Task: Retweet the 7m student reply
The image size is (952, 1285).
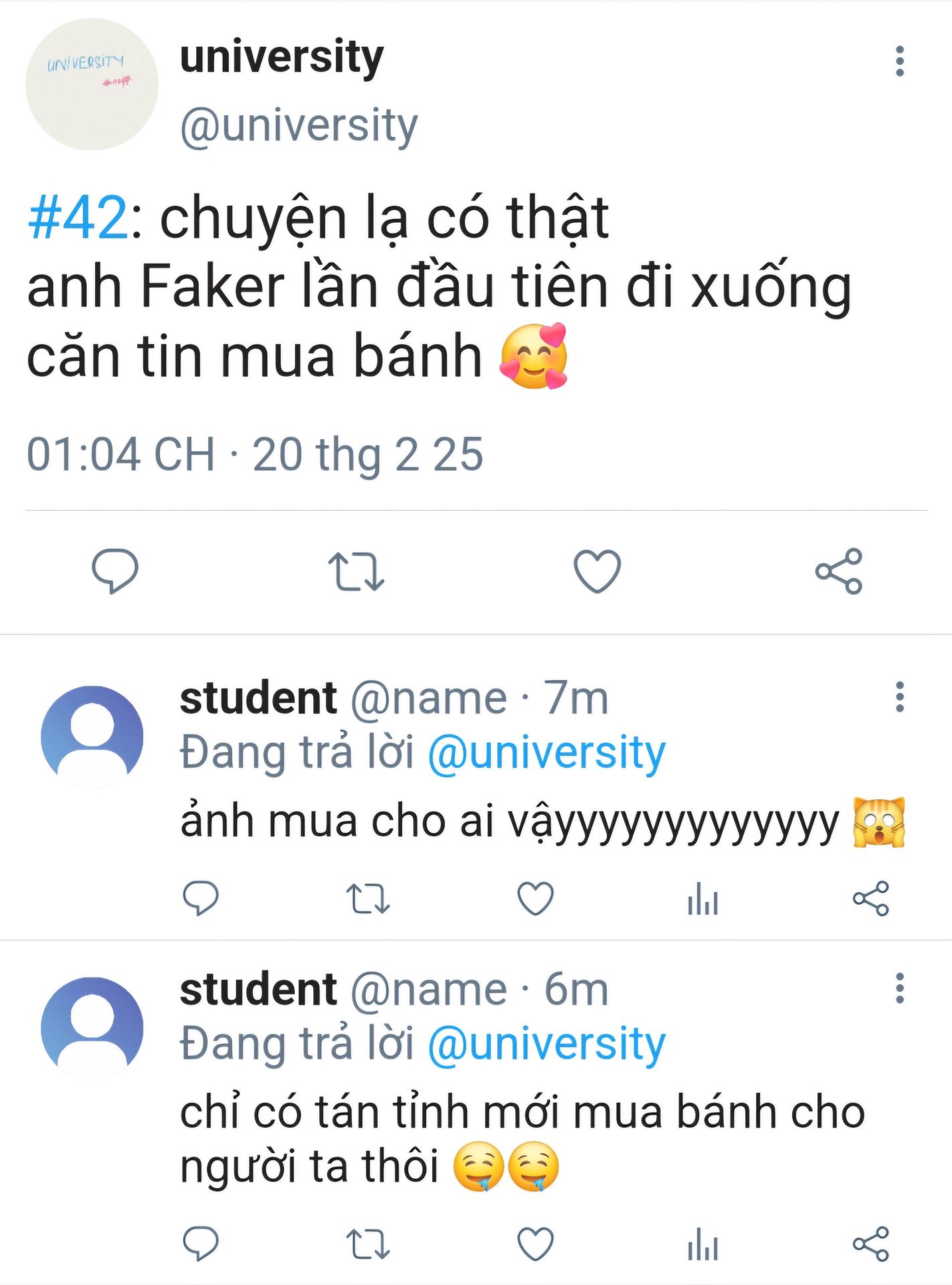Action: tap(368, 898)
